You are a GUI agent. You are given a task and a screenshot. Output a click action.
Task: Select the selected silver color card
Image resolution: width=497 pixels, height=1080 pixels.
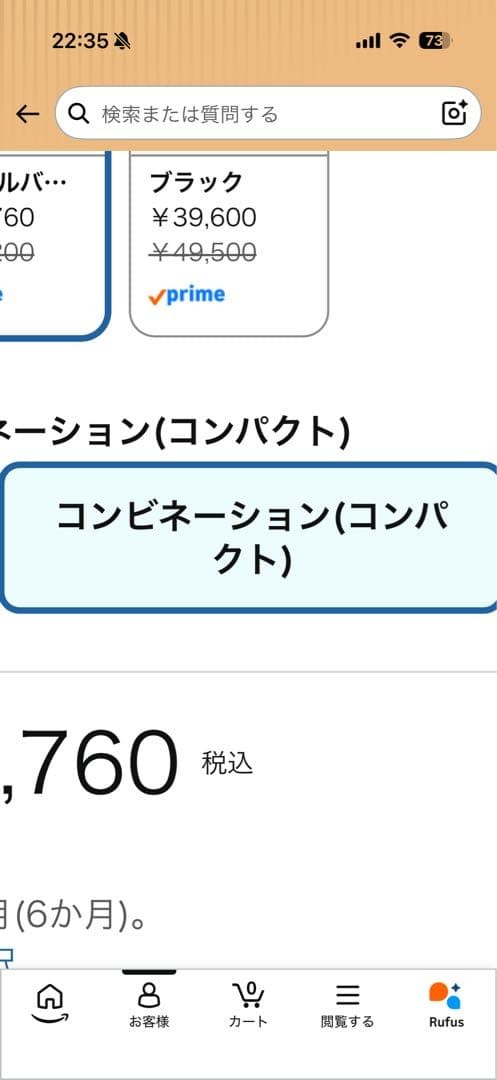54,245
